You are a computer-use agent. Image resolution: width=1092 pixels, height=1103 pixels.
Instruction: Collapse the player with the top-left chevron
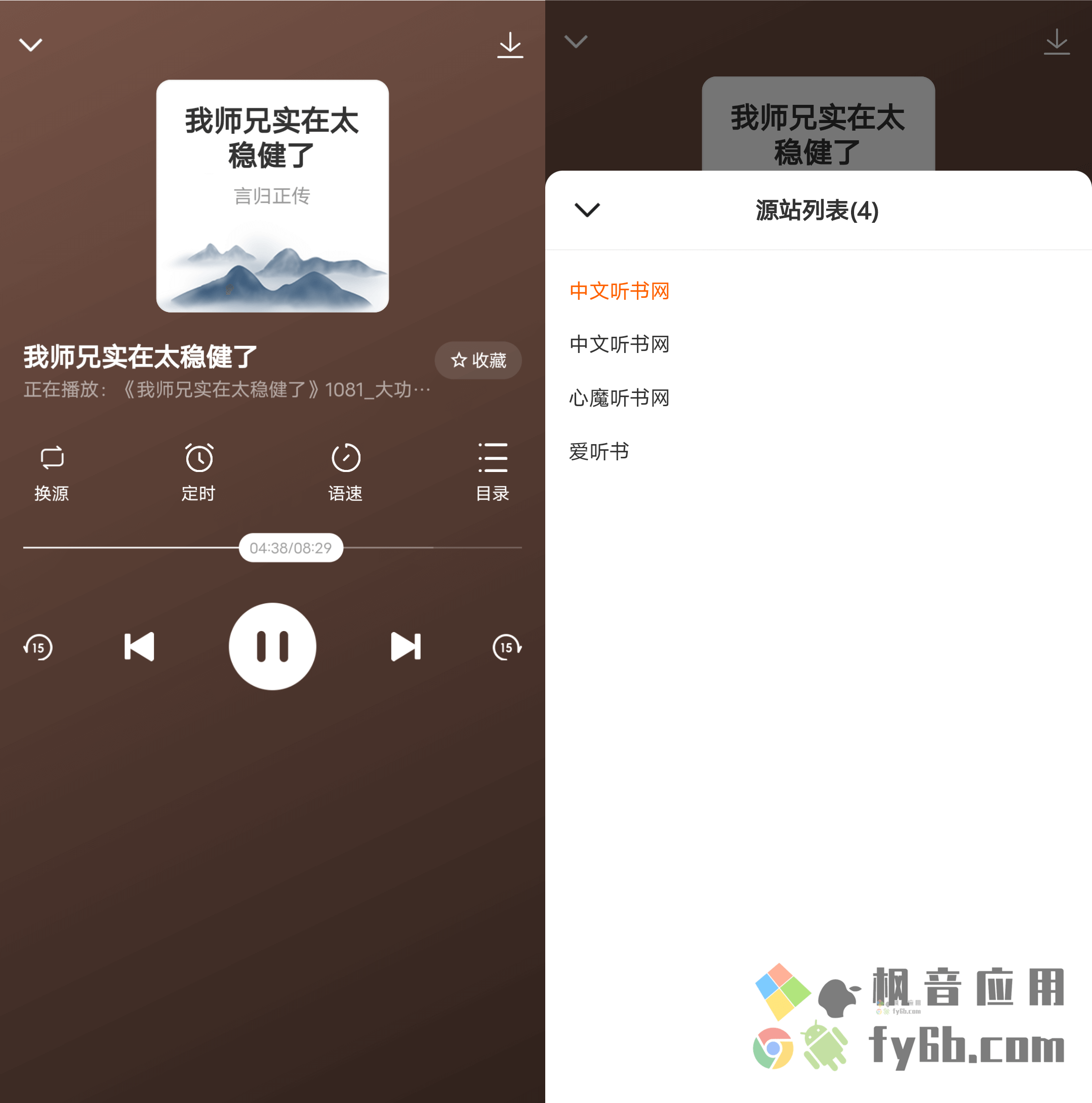tap(31, 45)
